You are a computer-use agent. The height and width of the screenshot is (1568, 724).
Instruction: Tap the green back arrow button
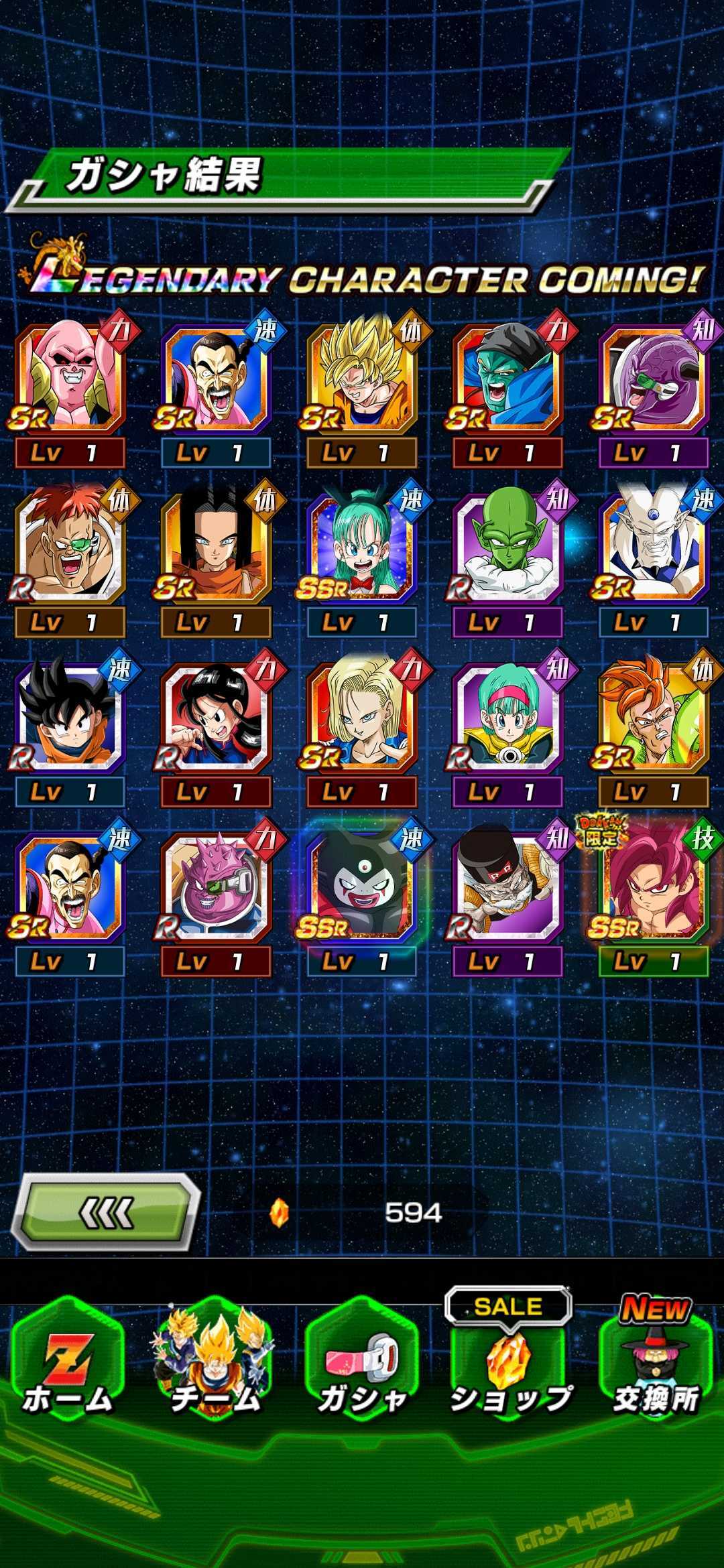pos(106,1212)
